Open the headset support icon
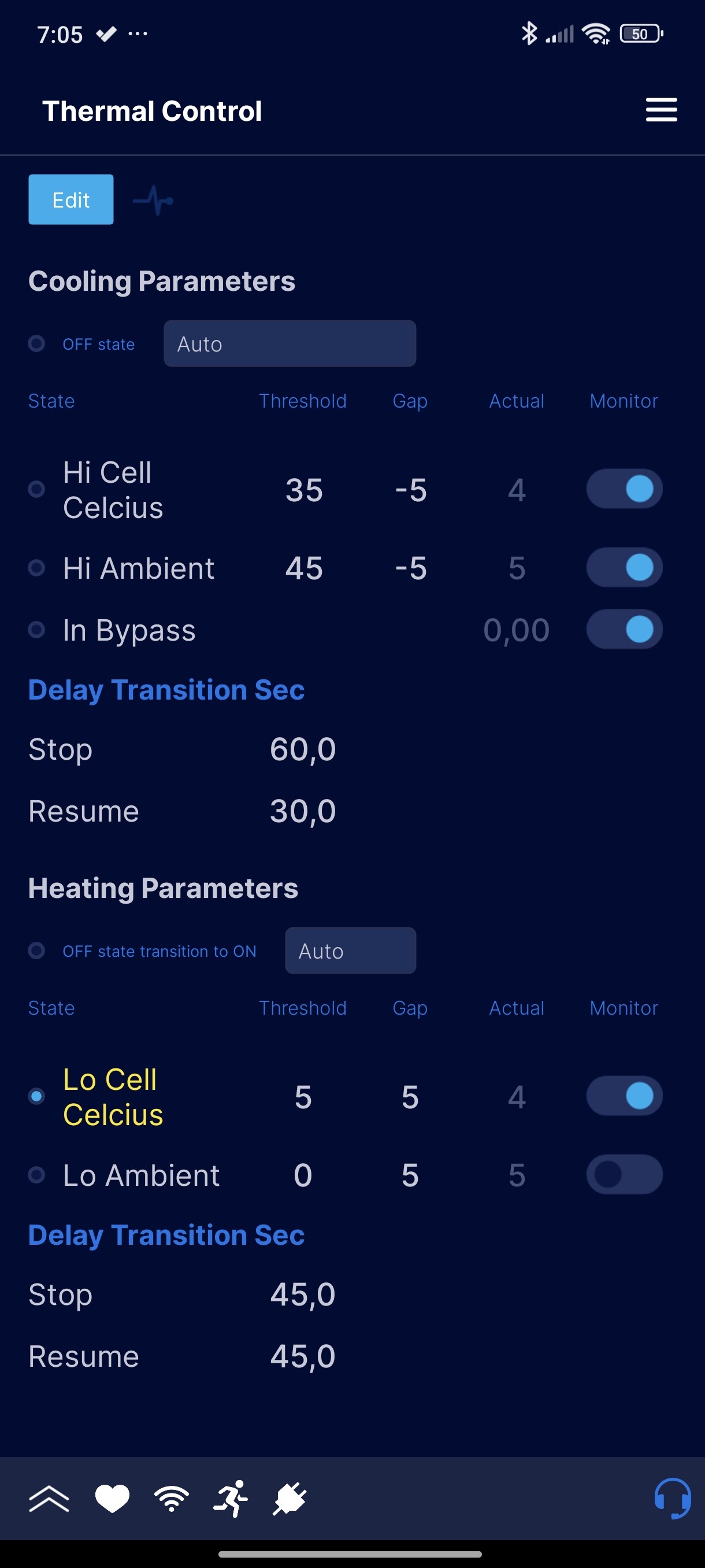The width and height of the screenshot is (705, 1568). pos(672,1499)
